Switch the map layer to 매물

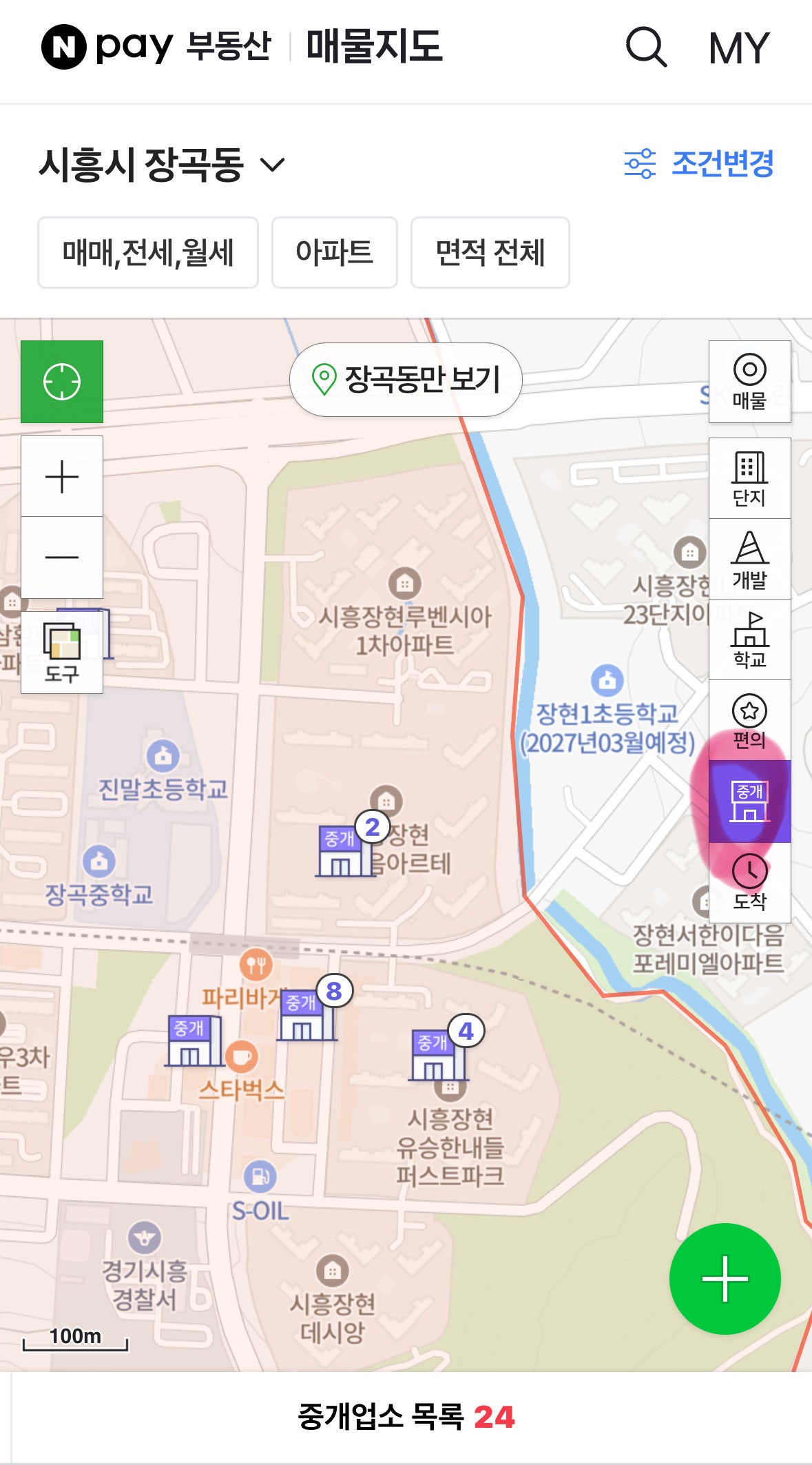[749, 382]
